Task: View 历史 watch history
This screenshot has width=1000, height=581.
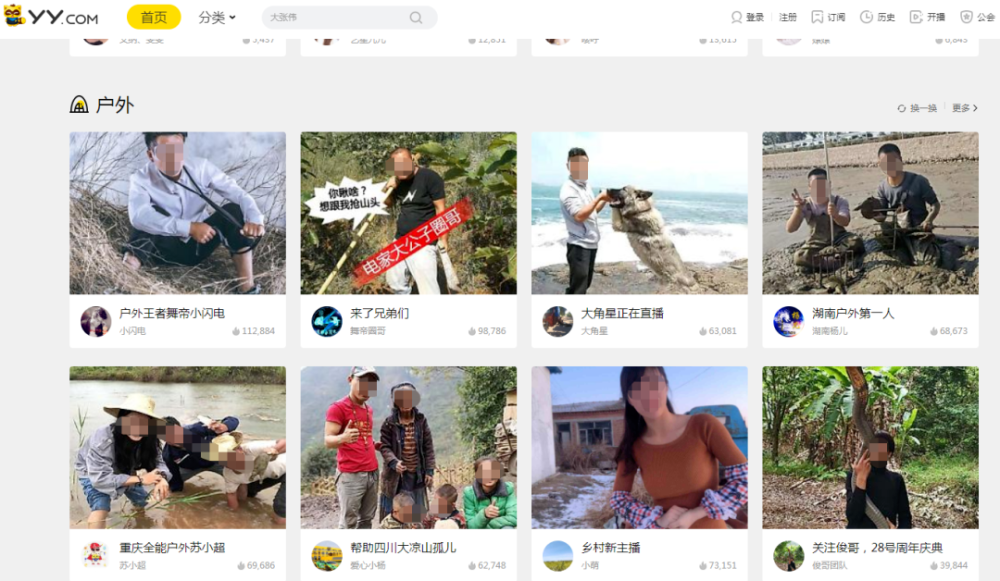Action: pyautogui.click(x=878, y=17)
